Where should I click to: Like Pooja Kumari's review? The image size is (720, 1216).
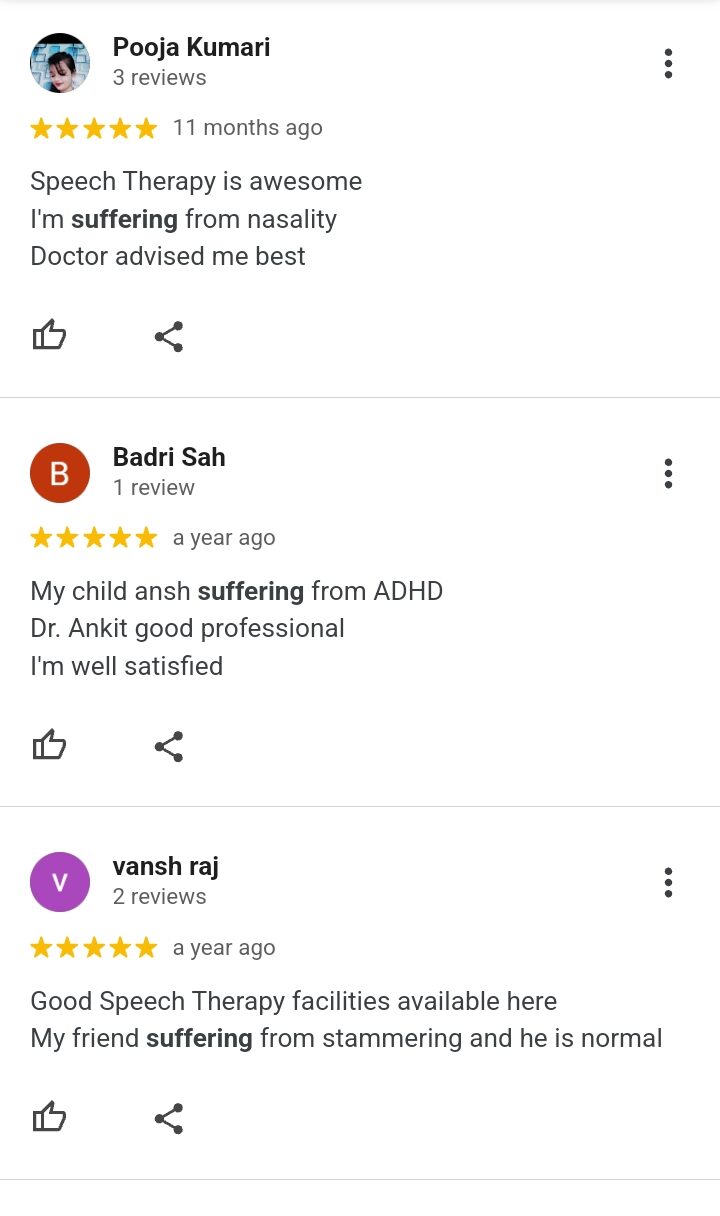pos(49,336)
